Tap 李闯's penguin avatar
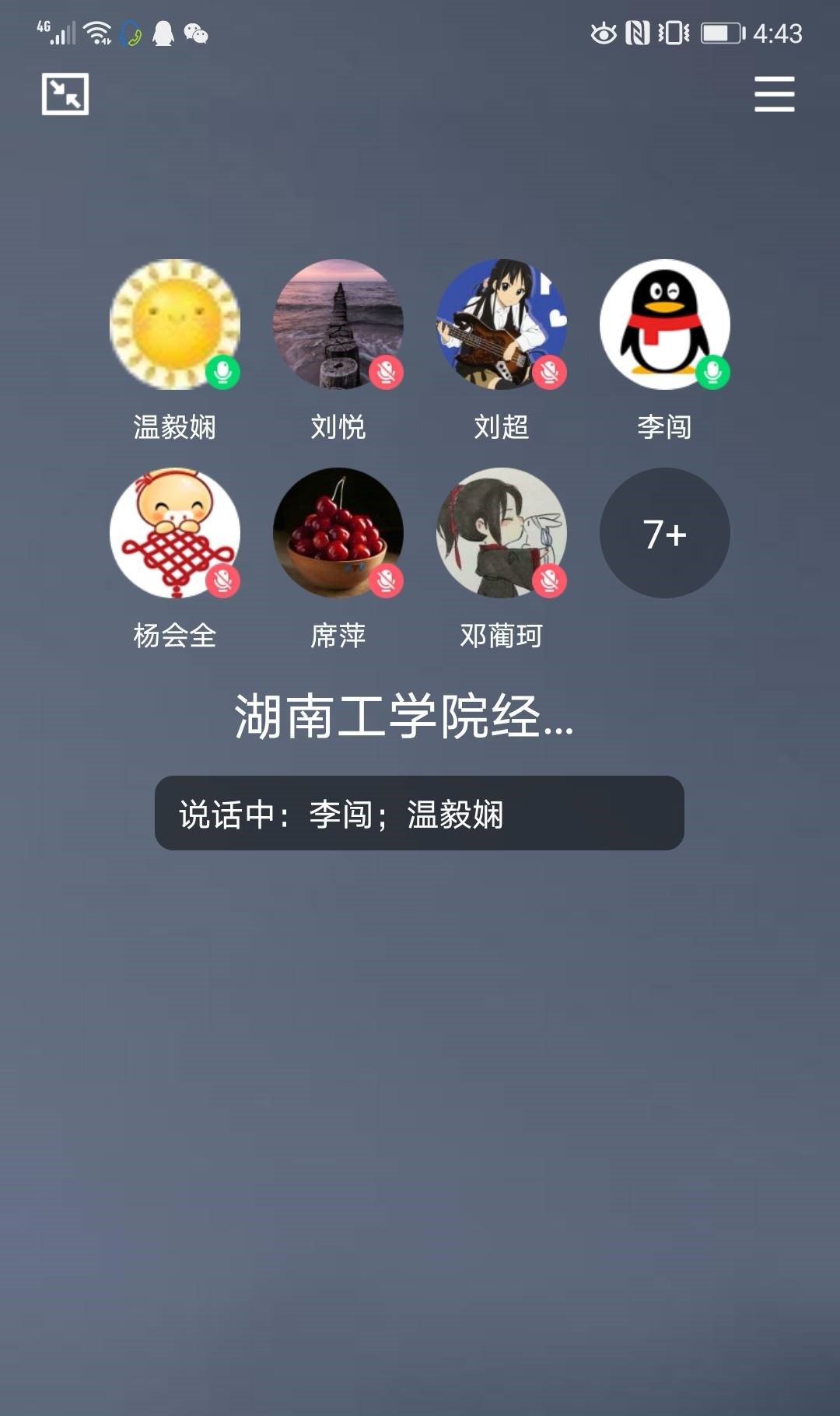This screenshot has height=1416, width=840. [665, 324]
